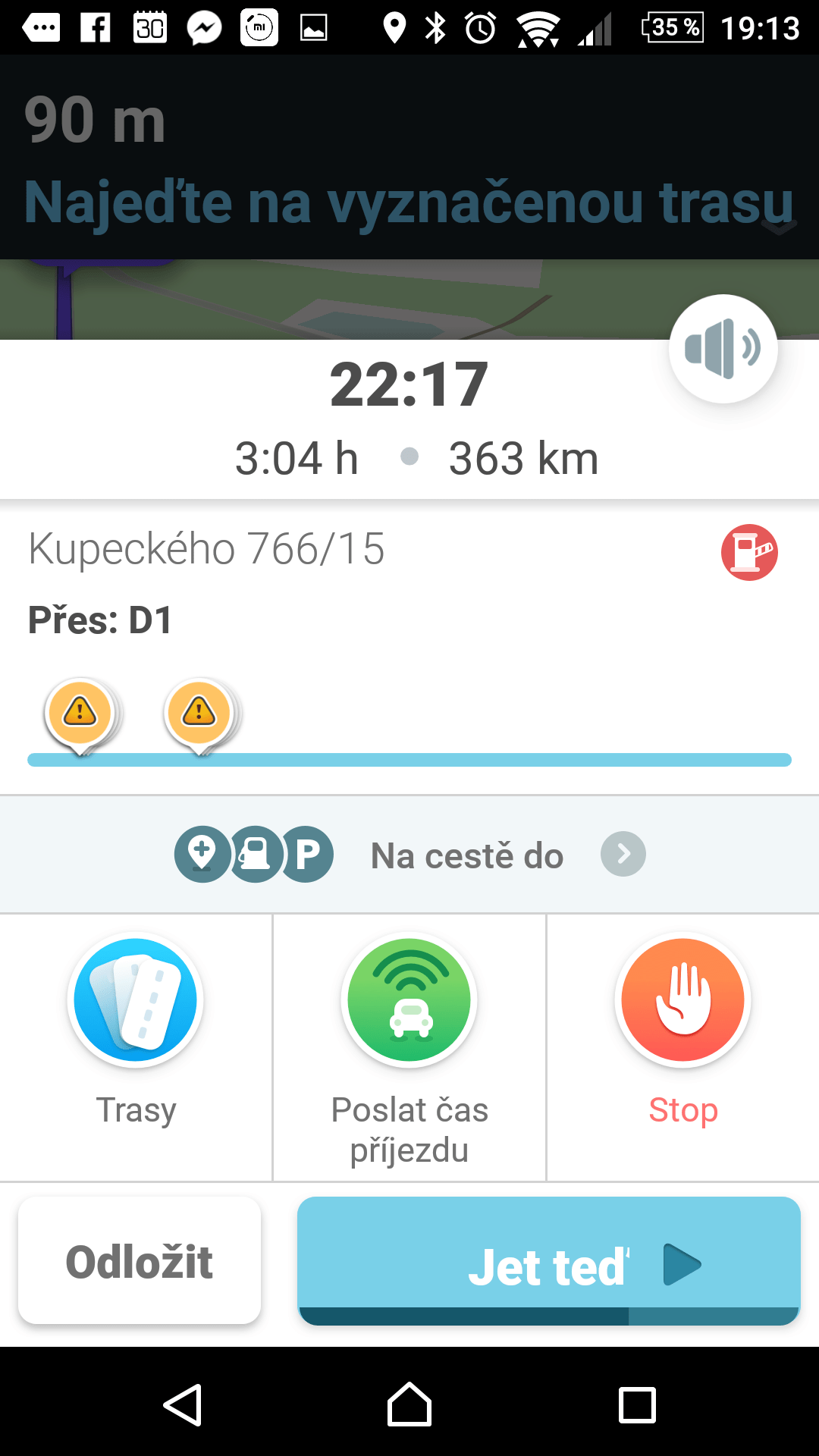The width and height of the screenshot is (819, 1456).
Task: Open the Na cestě do stops row
Action: point(409,855)
